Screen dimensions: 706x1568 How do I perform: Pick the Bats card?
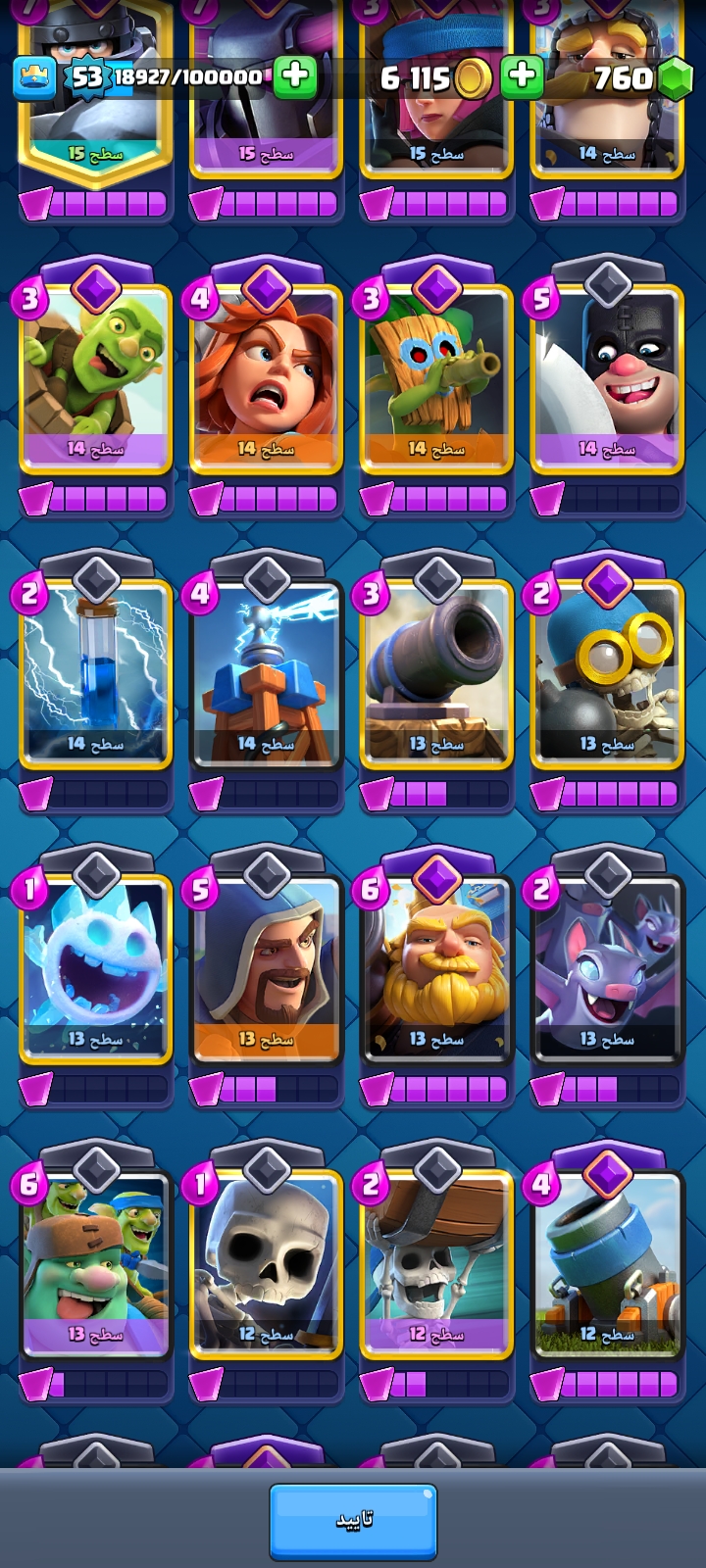[x=607, y=969]
